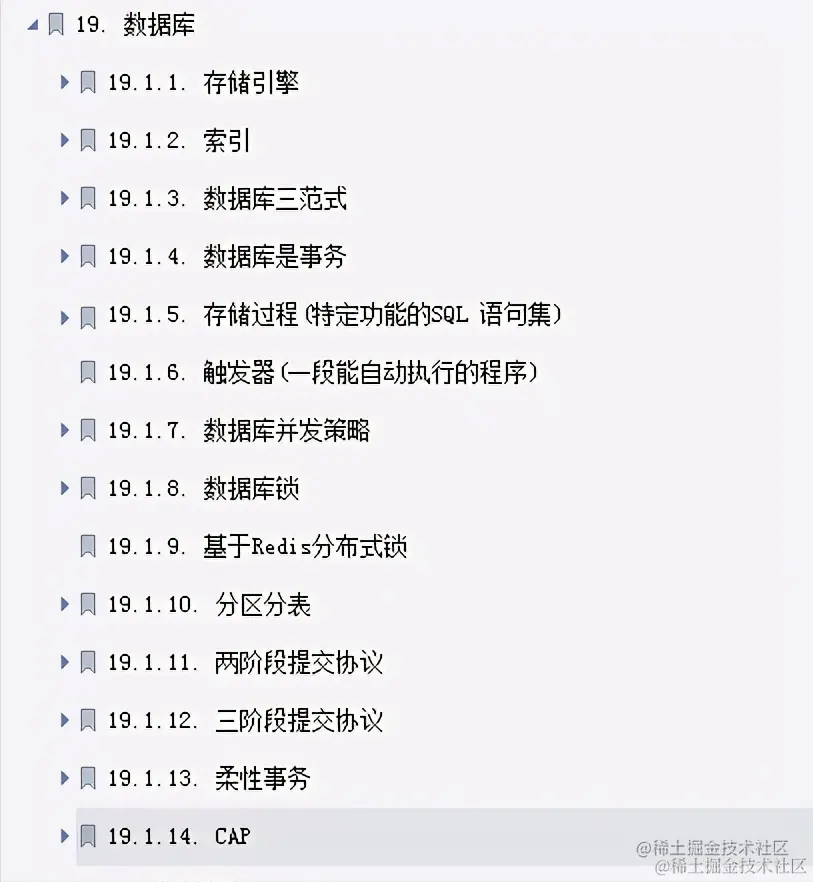This screenshot has height=882, width=813.
Task: Expand the arrow beside 19.1.13. 柔性事务
Action: pos(65,778)
